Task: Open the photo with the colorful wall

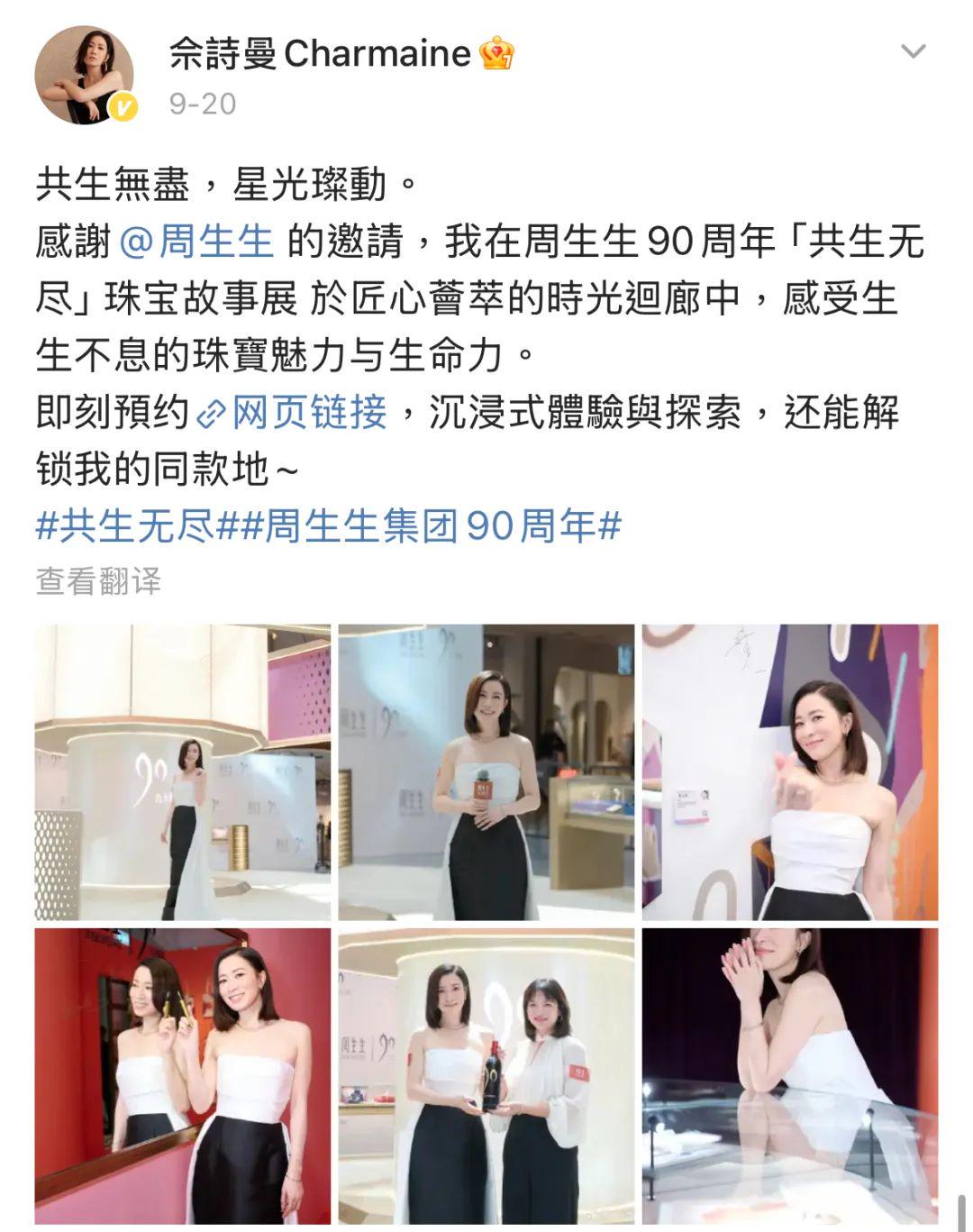Action: [x=790, y=771]
